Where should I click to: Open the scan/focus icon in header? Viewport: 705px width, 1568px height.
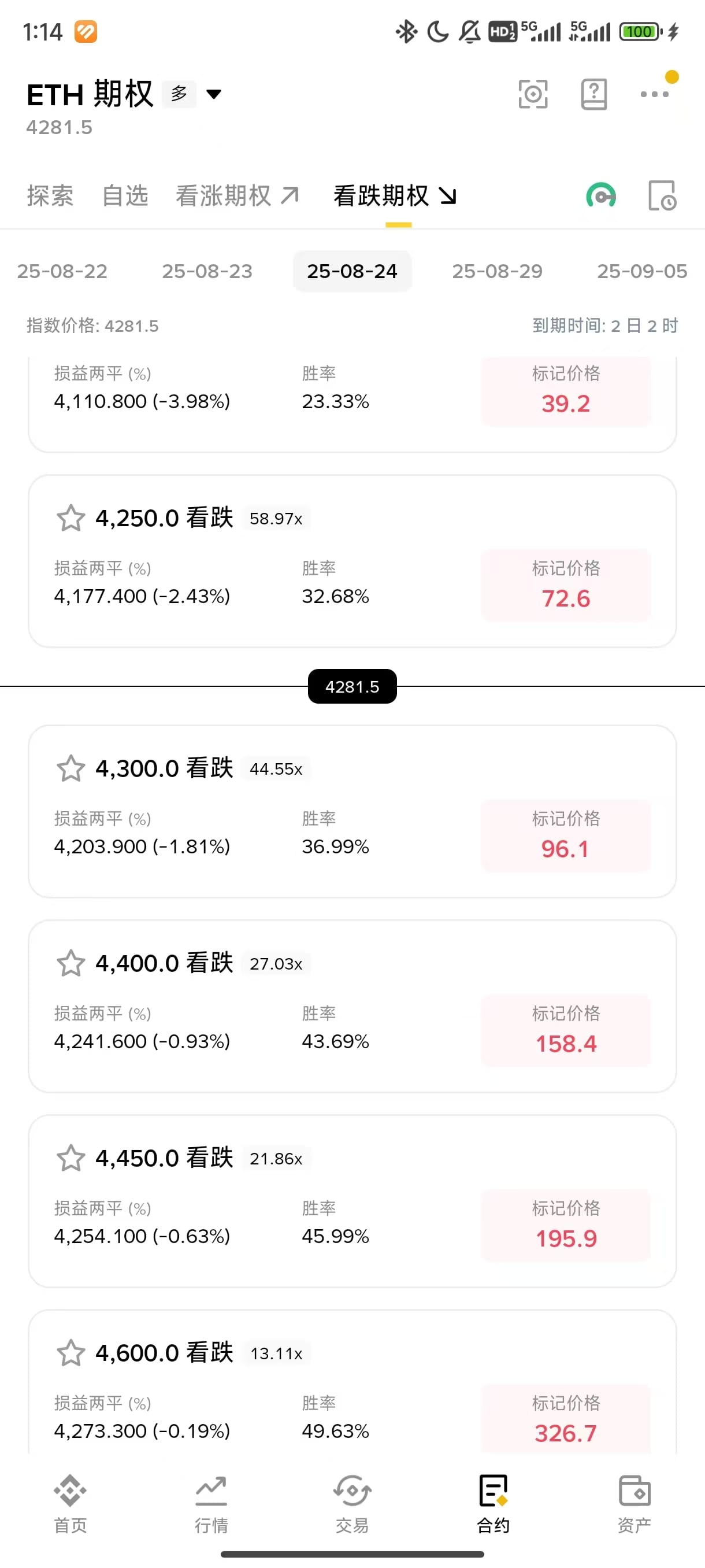pos(533,94)
